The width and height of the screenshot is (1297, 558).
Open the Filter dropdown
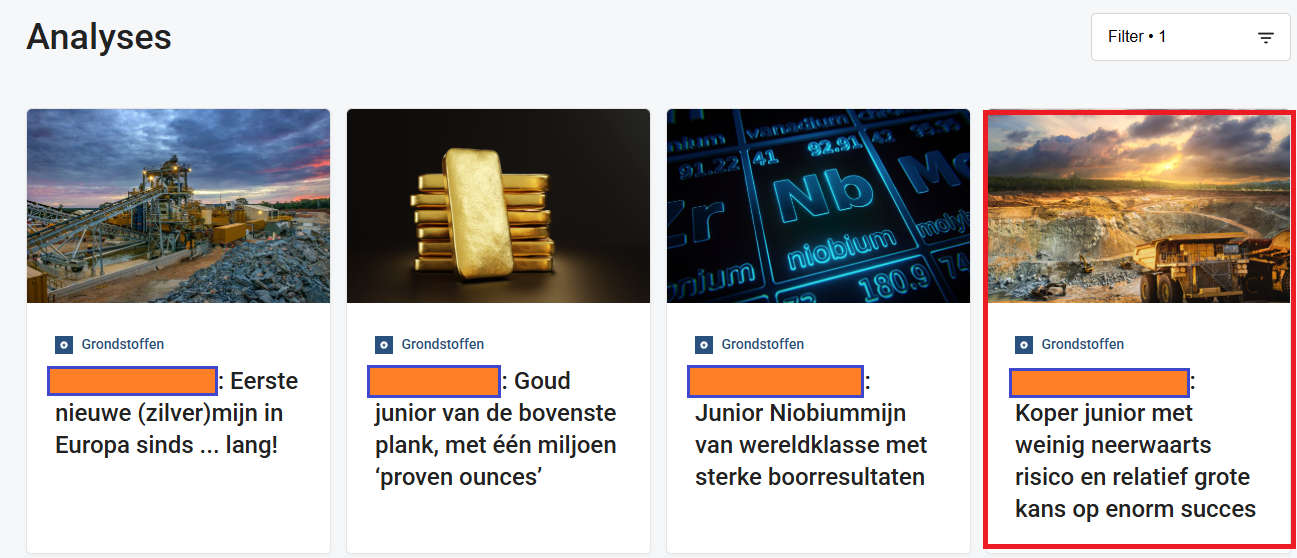(1190, 37)
